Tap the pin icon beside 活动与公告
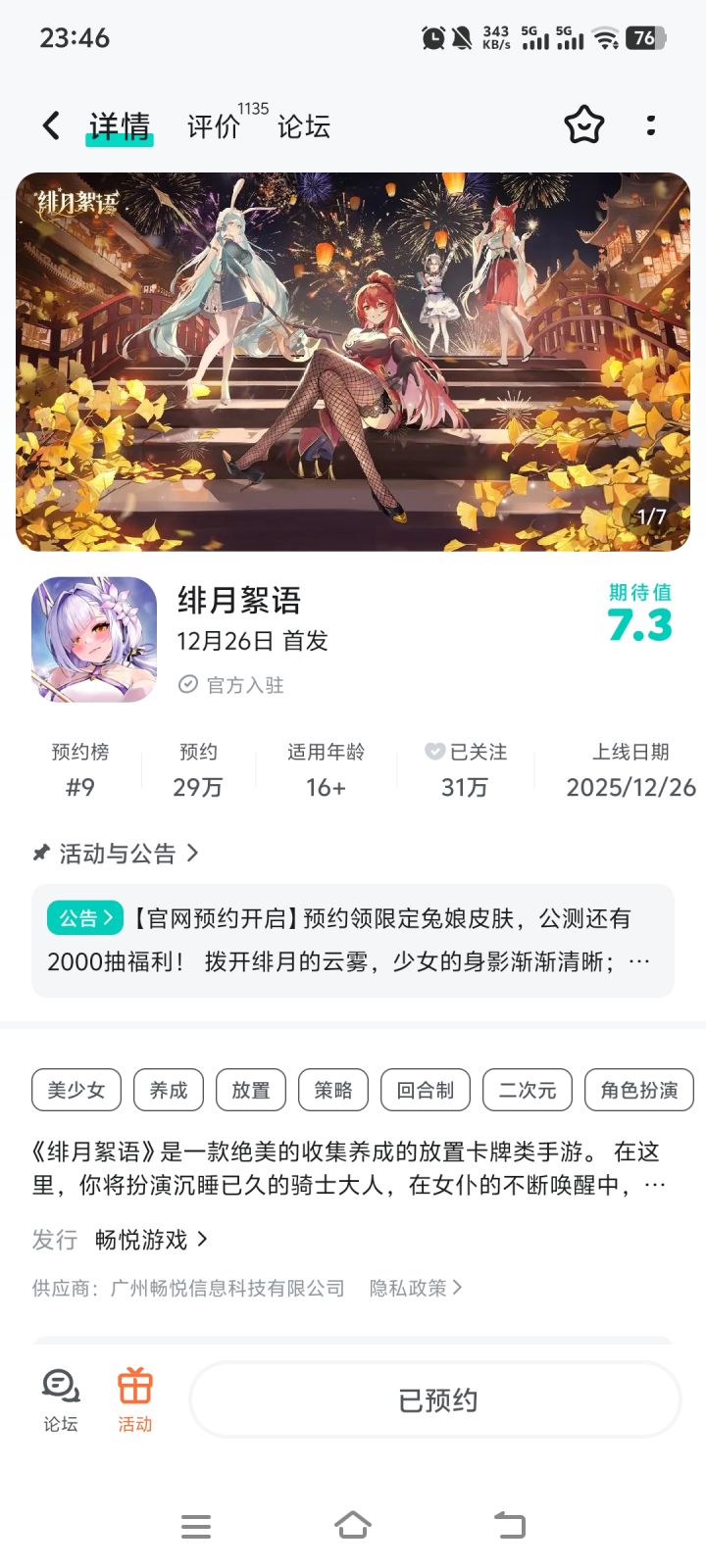 tap(39, 854)
